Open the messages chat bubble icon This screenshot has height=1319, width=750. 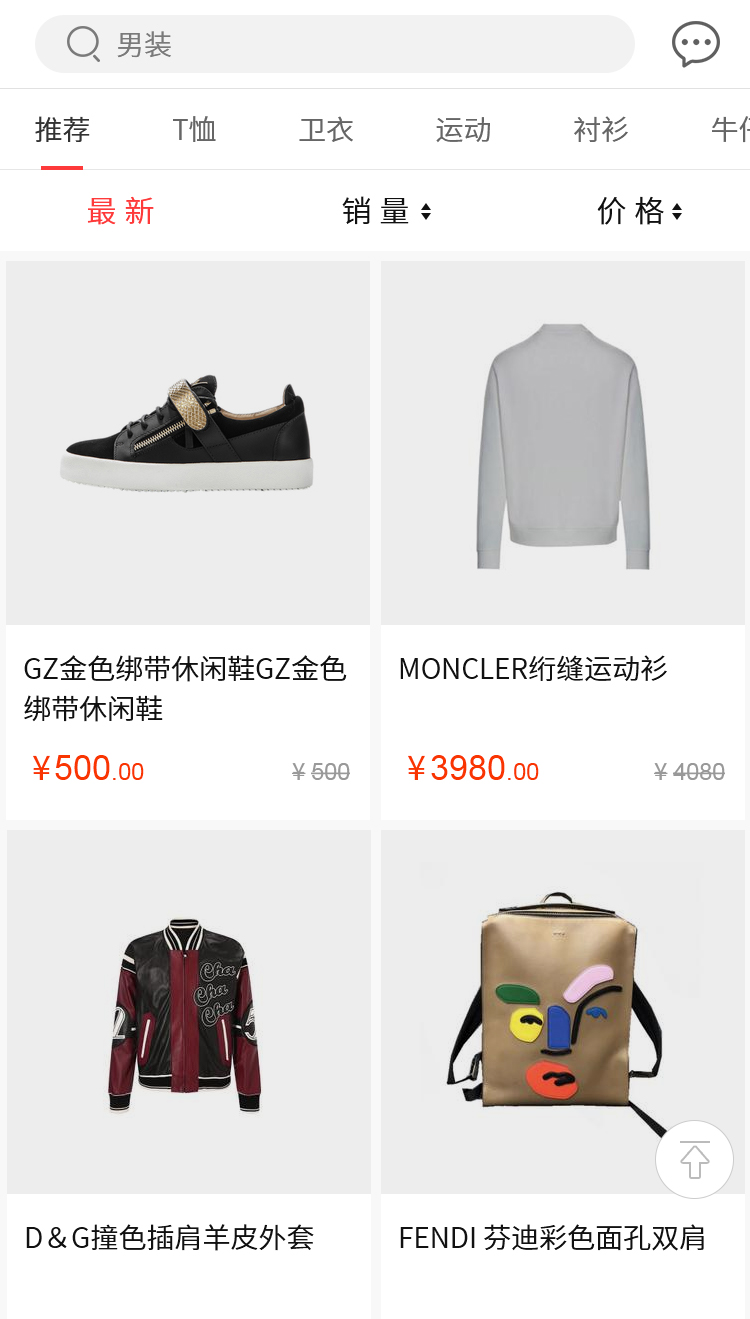coord(695,44)
